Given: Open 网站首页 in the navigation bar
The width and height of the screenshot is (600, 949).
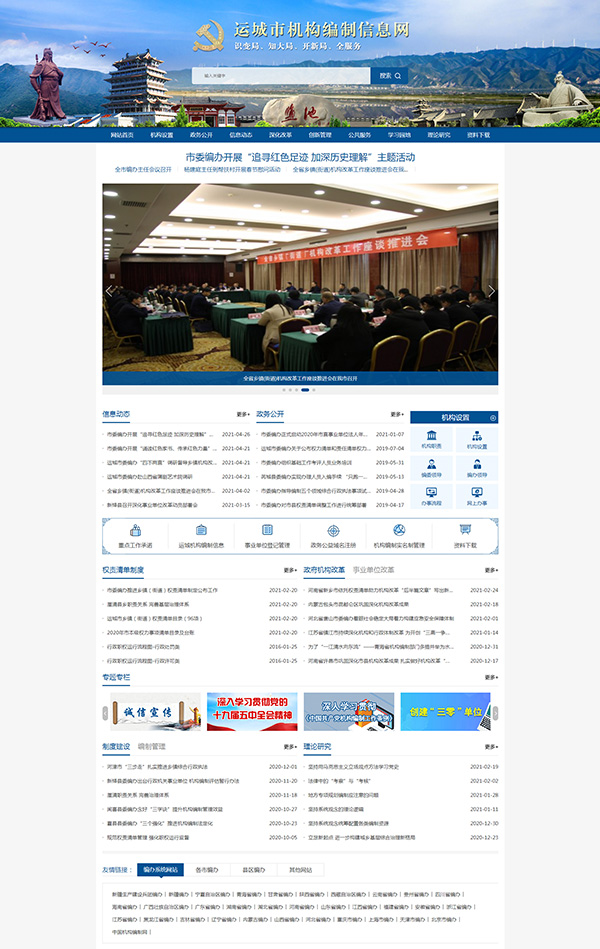Looking at the screenshot, I should tap(122, 134).
